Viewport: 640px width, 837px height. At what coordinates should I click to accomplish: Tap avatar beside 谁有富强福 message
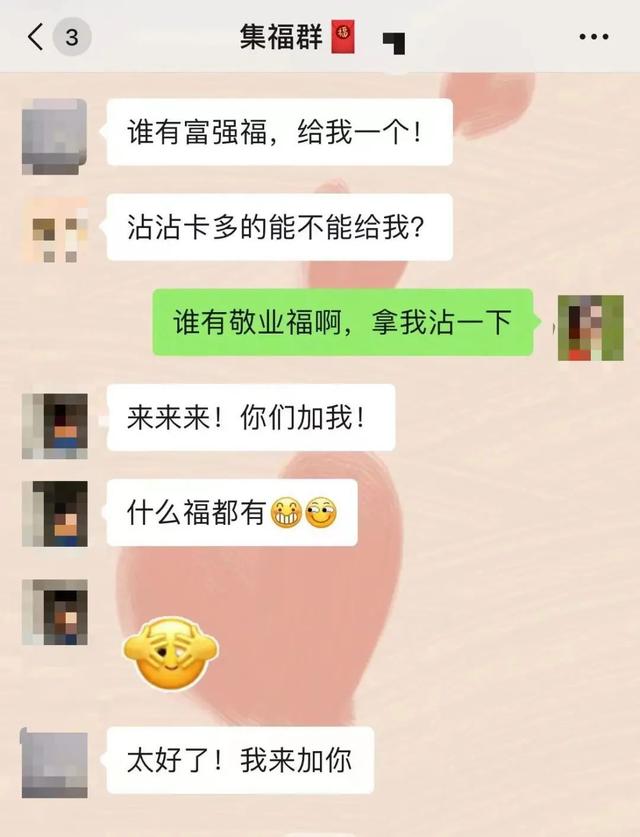54,136
